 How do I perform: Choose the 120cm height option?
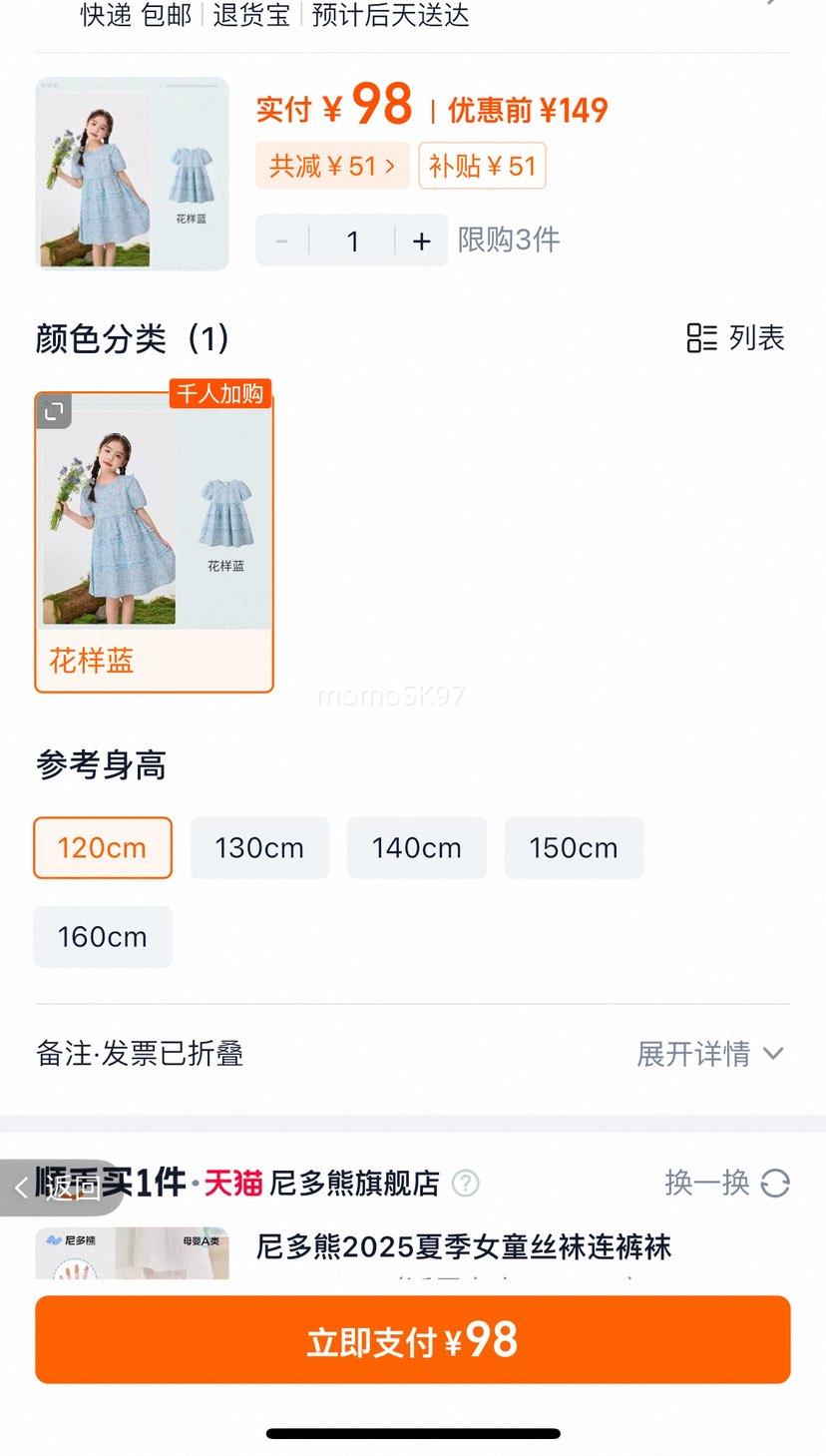tap(103, 848)
